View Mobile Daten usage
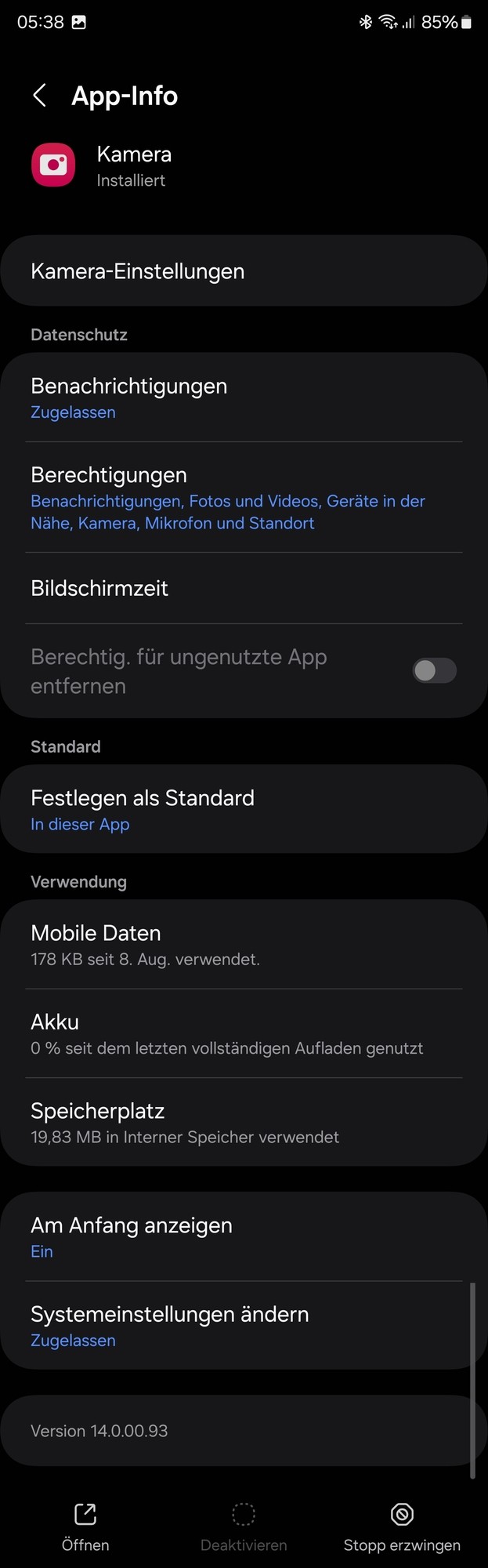This screenshot has height=1568, width=488. pos(244,945)
